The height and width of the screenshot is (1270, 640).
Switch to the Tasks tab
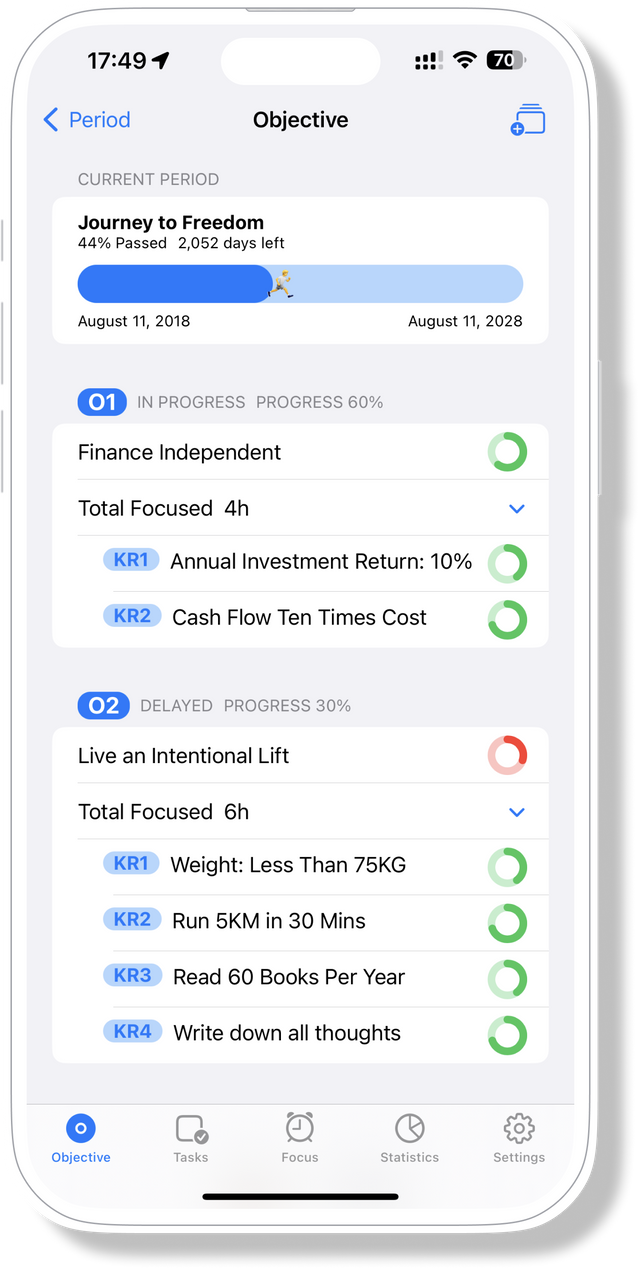pos(190,1139)
